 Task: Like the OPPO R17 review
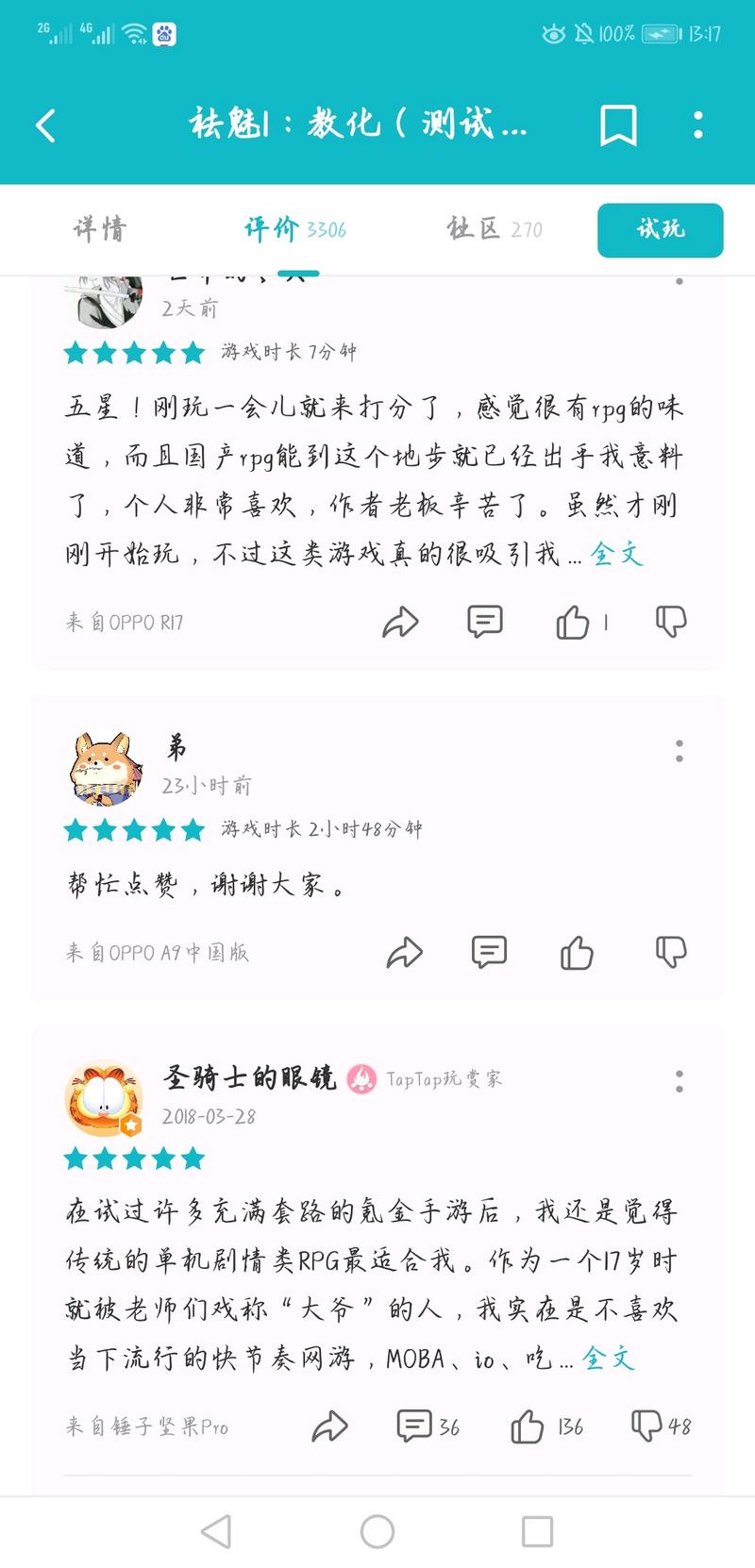point(573,622)
